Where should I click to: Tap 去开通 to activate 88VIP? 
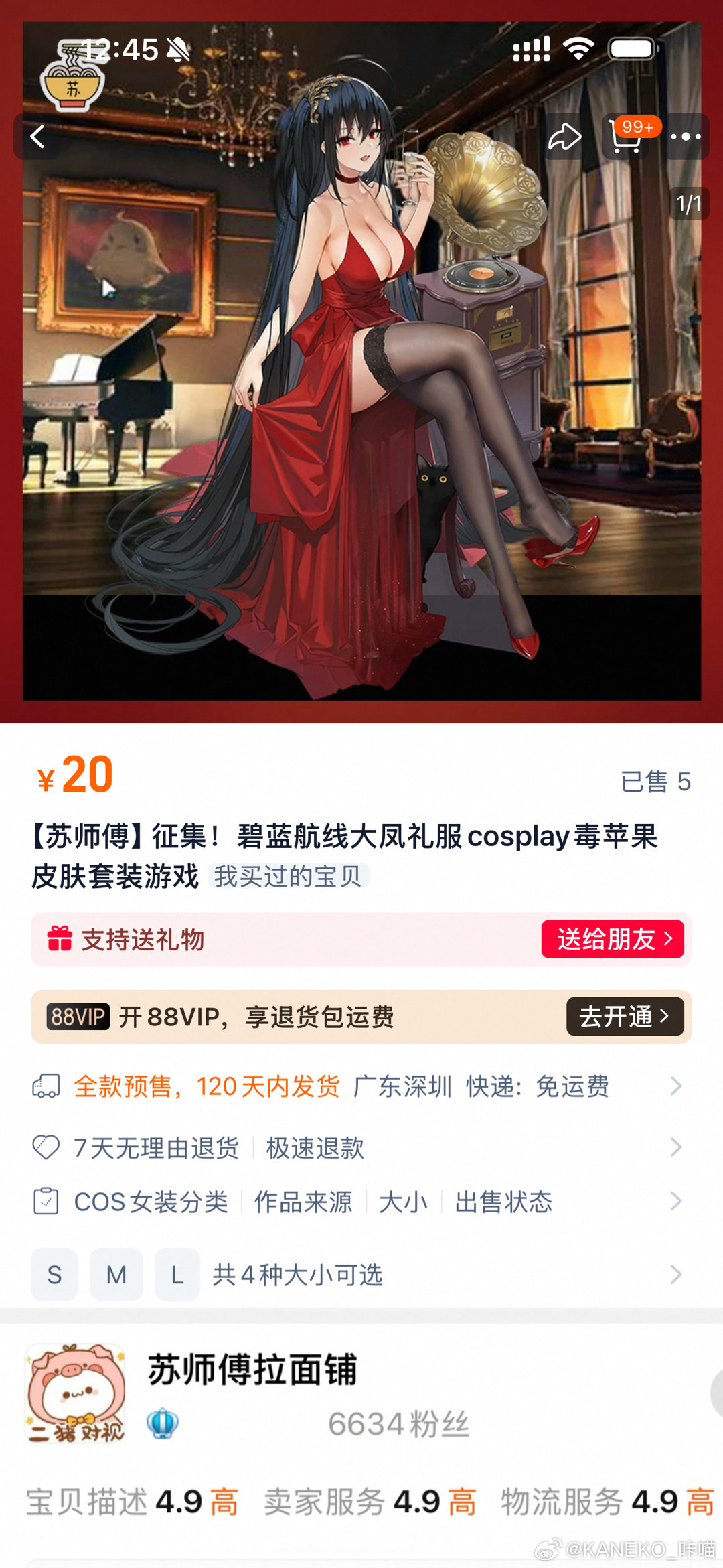pyautogui.click(x=625, y=1016)
